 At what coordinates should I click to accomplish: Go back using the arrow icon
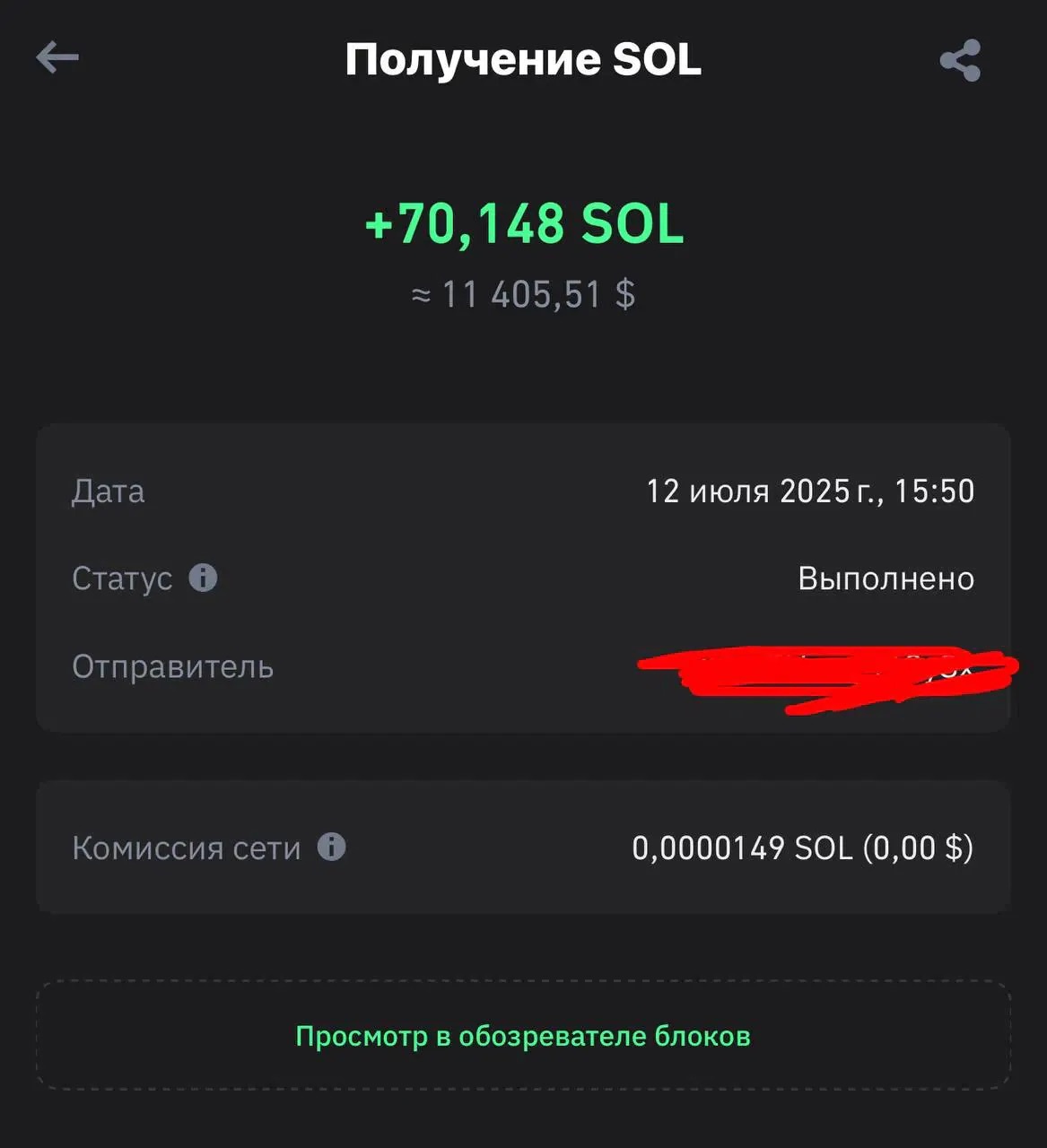pos(57,57)
